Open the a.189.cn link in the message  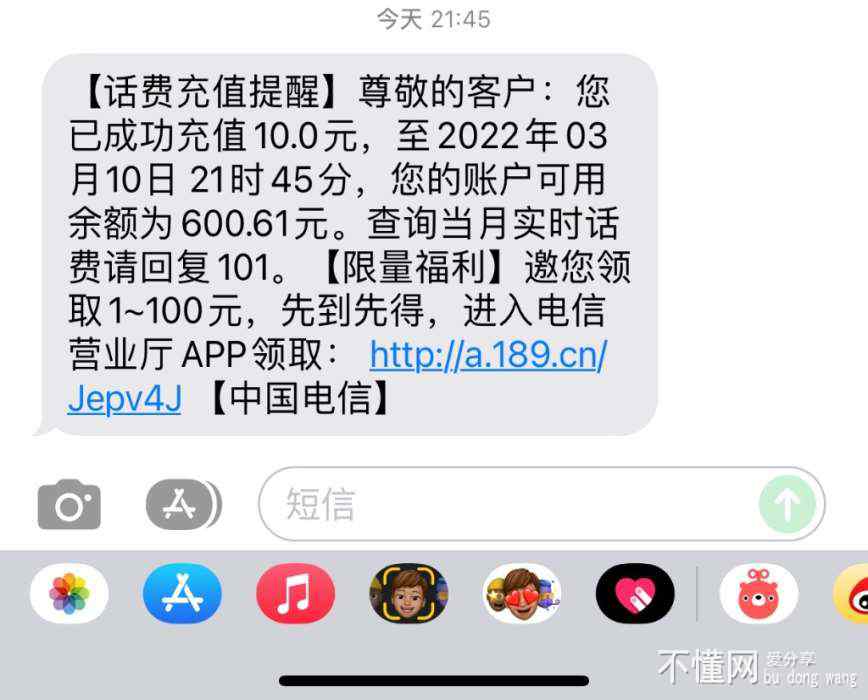pyautogui.click(x=488, y=354)
